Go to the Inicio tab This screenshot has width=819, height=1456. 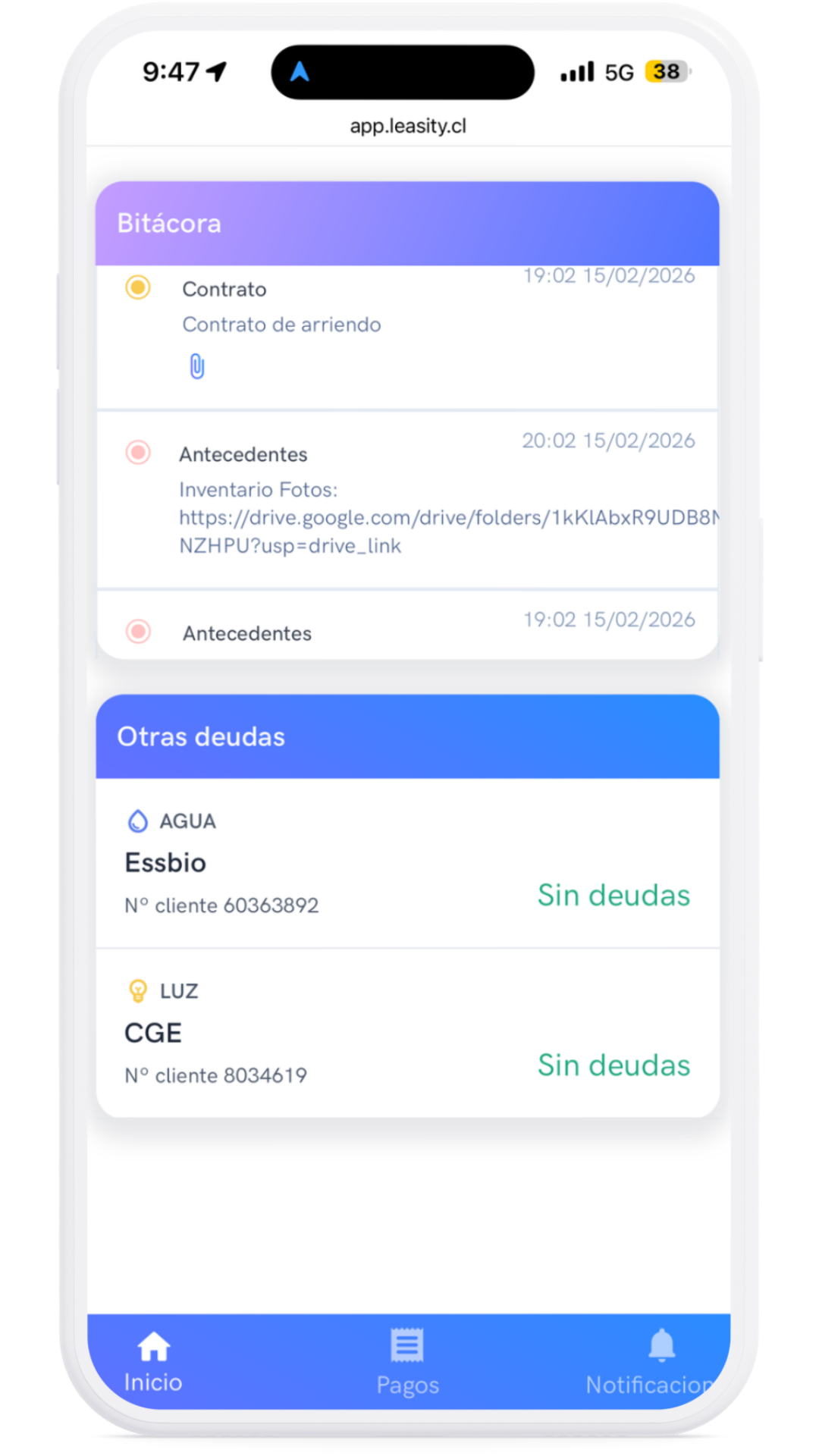click(153, 1362)
